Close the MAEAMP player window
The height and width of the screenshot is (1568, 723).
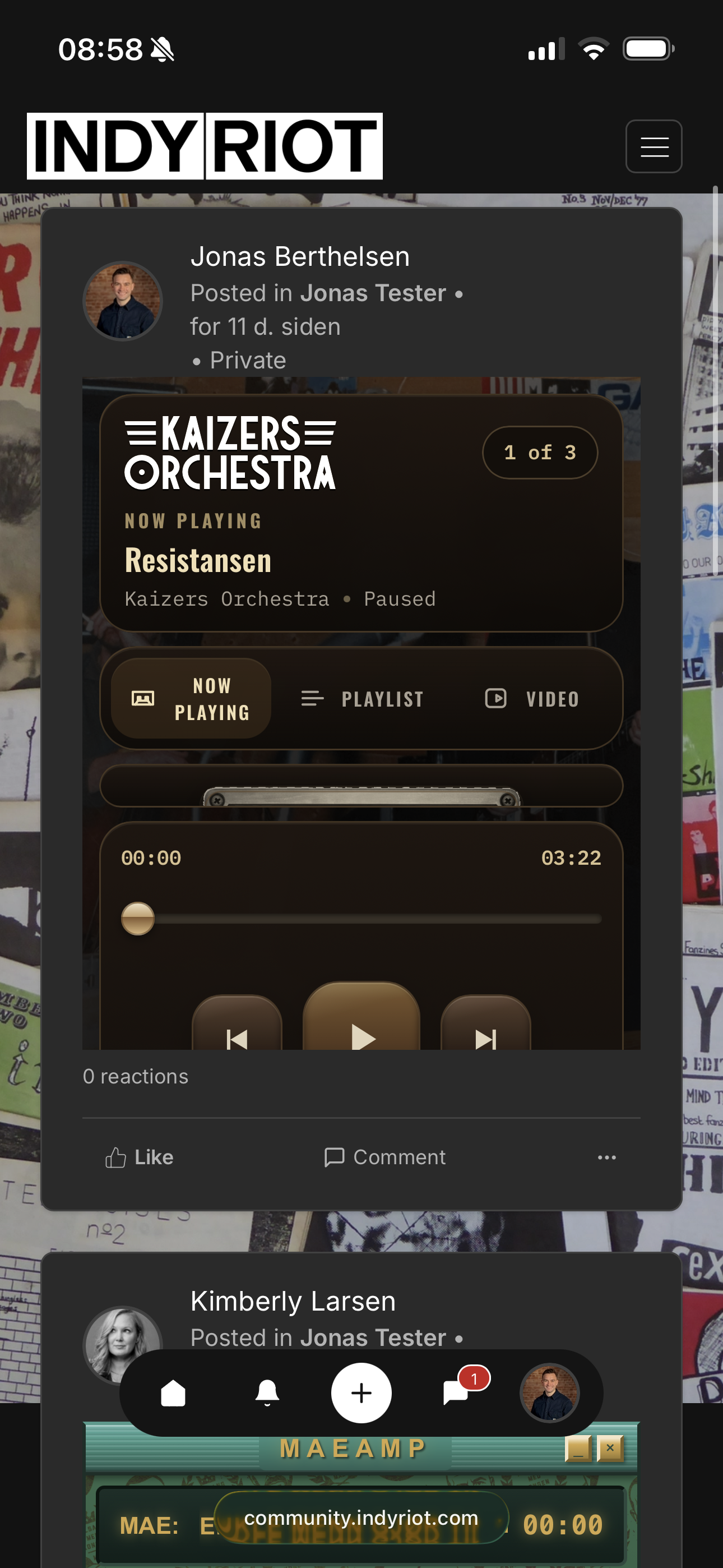tap(610, 1448)
